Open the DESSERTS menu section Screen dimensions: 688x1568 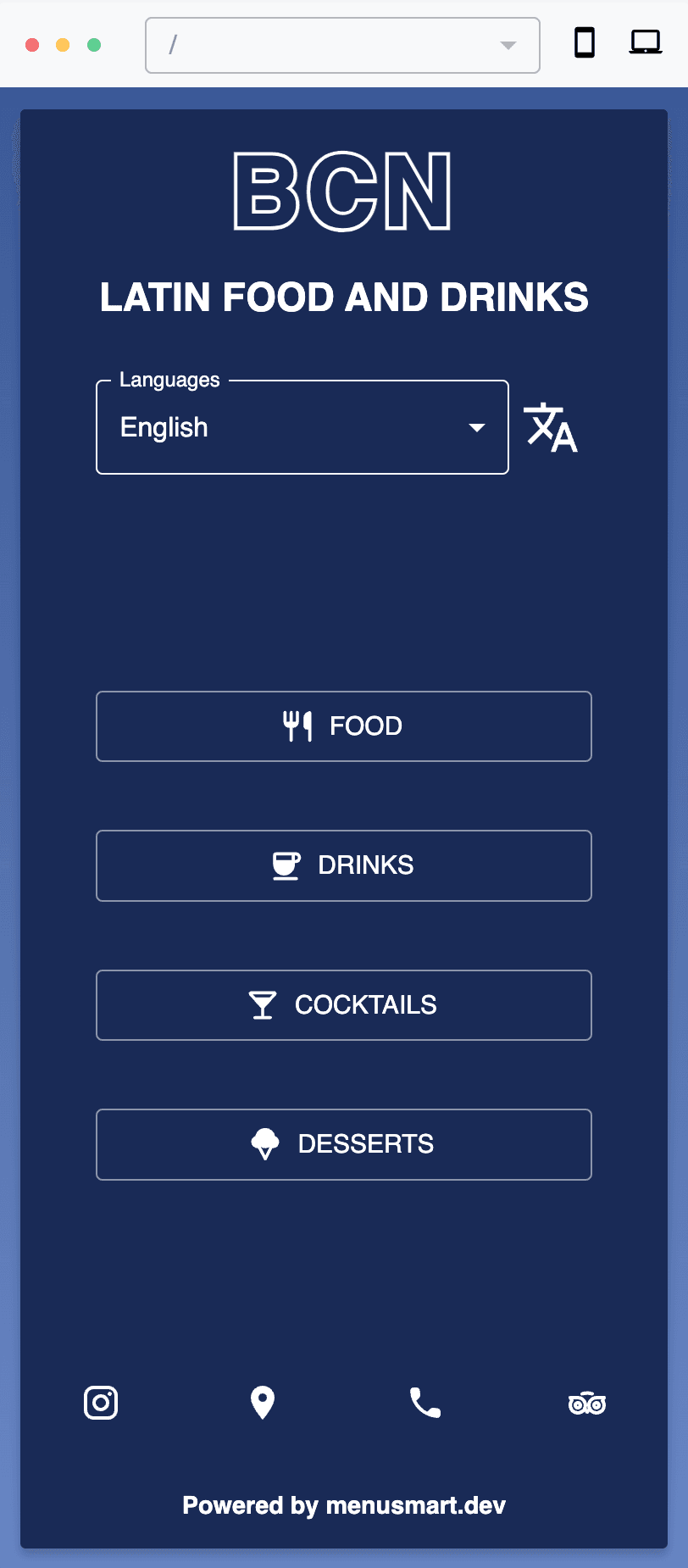344,1143
